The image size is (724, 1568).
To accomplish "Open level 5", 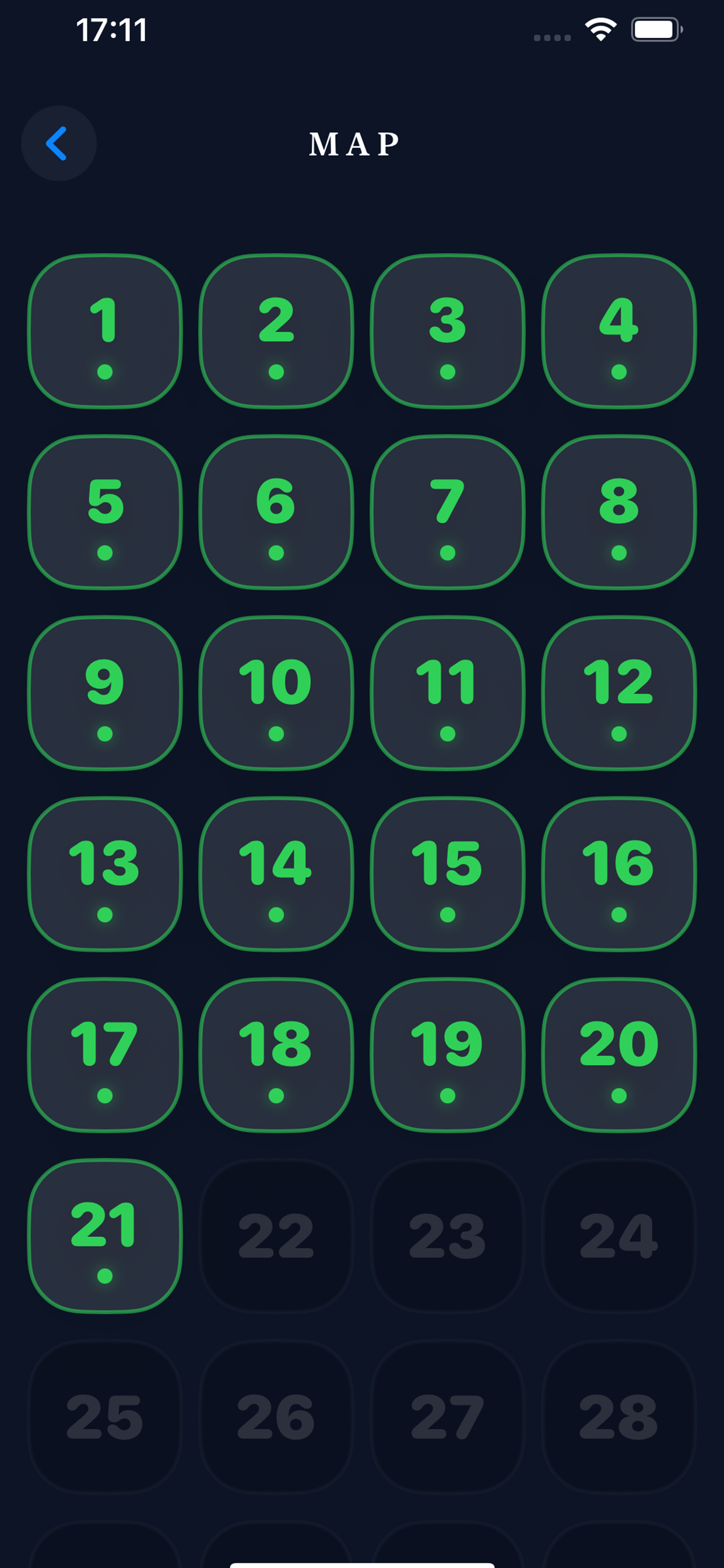I will [105, 513].
